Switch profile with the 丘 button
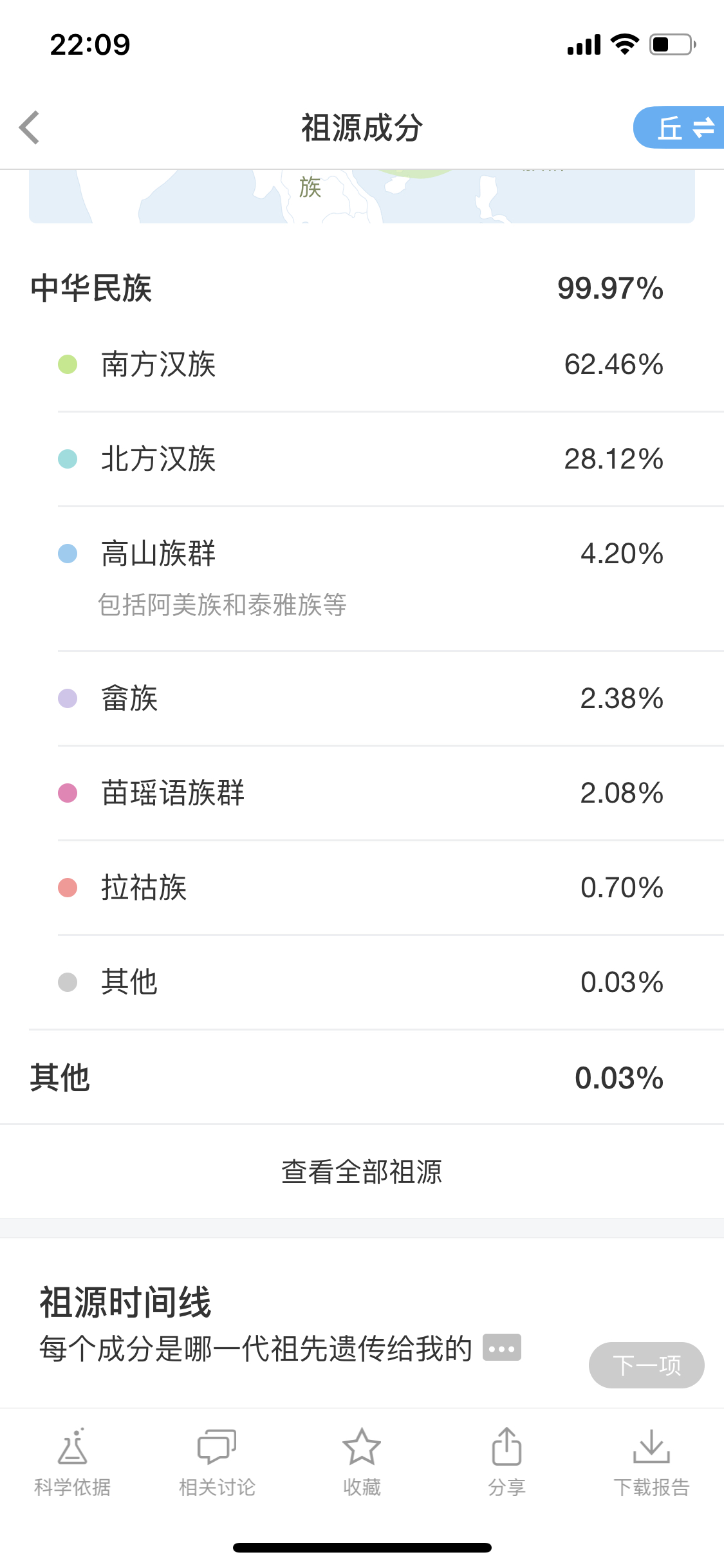The height and width of the screenshot is (1568, 724). [x=679, y=127]
